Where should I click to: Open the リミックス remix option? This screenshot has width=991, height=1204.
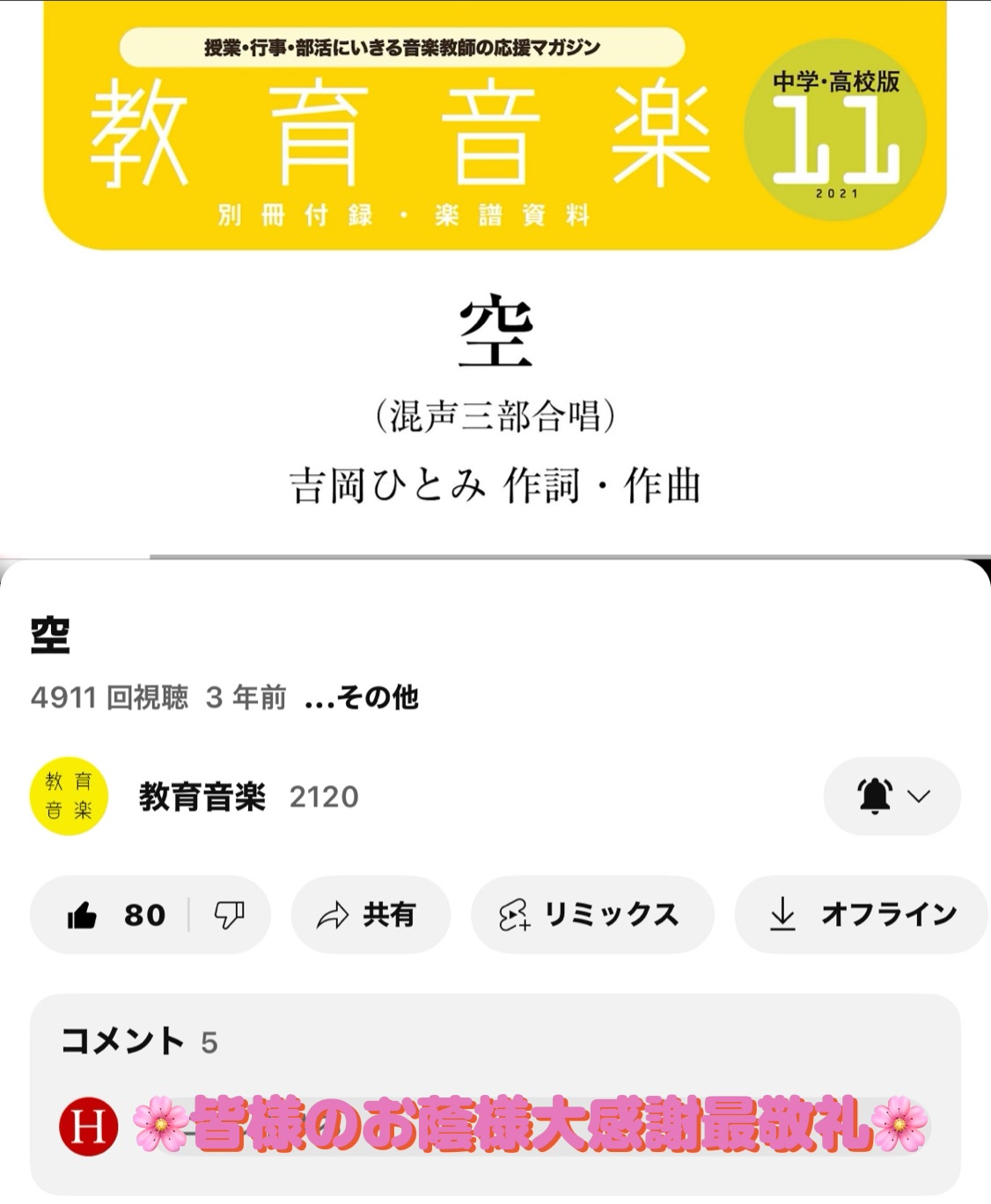[x=591, y=915]
